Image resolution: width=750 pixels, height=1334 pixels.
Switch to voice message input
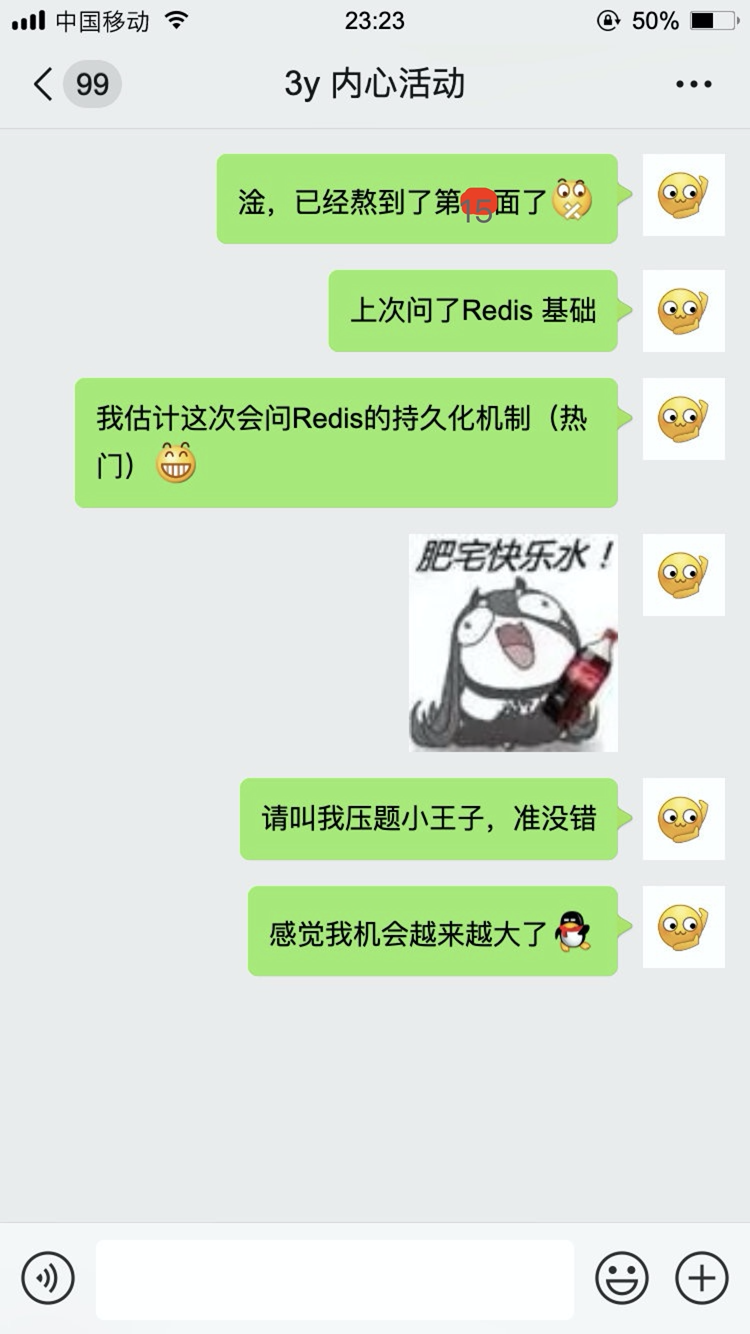pyautogui.click(x=48, y=1278)
